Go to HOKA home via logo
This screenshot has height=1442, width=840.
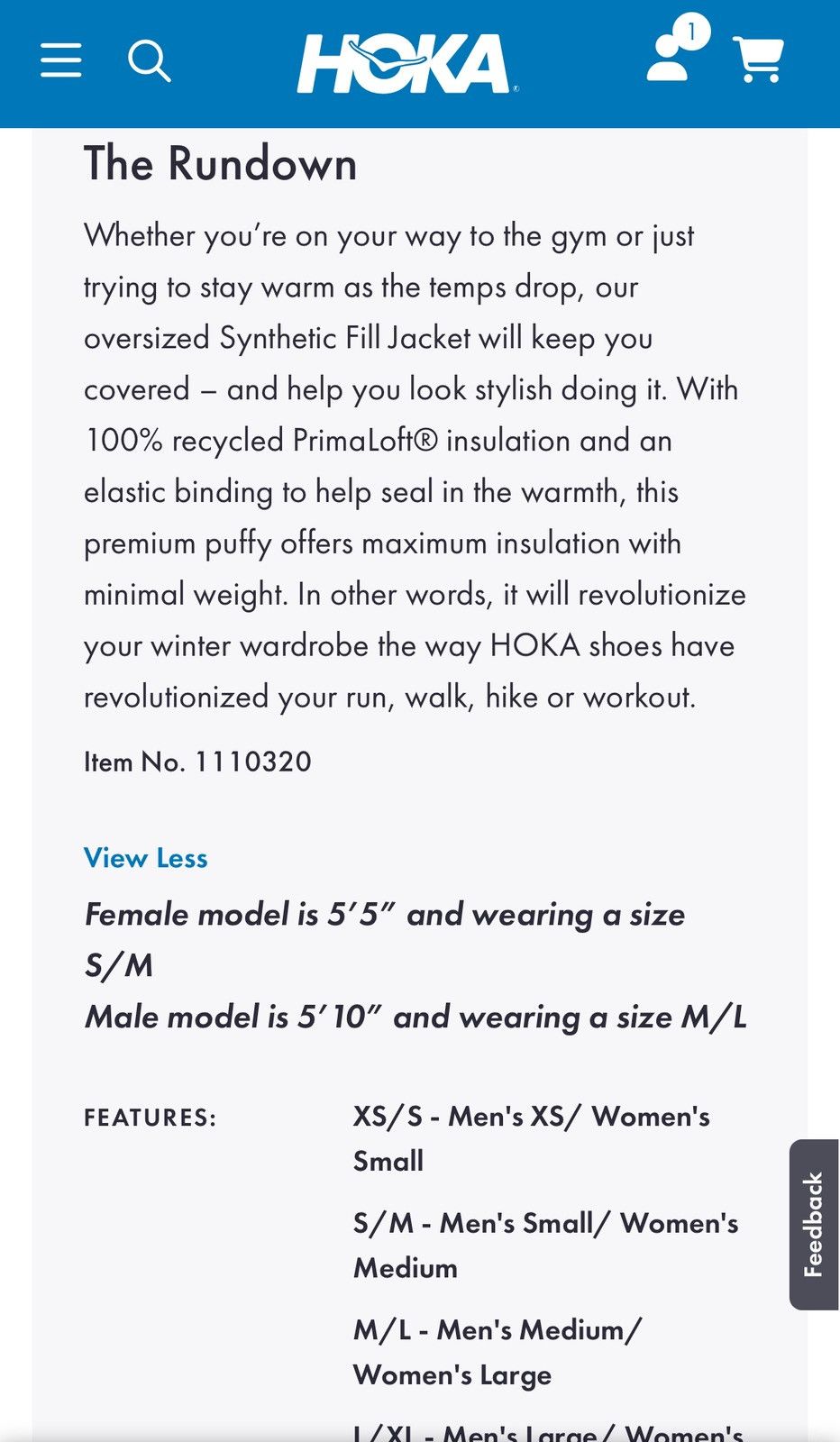[407, 64]
